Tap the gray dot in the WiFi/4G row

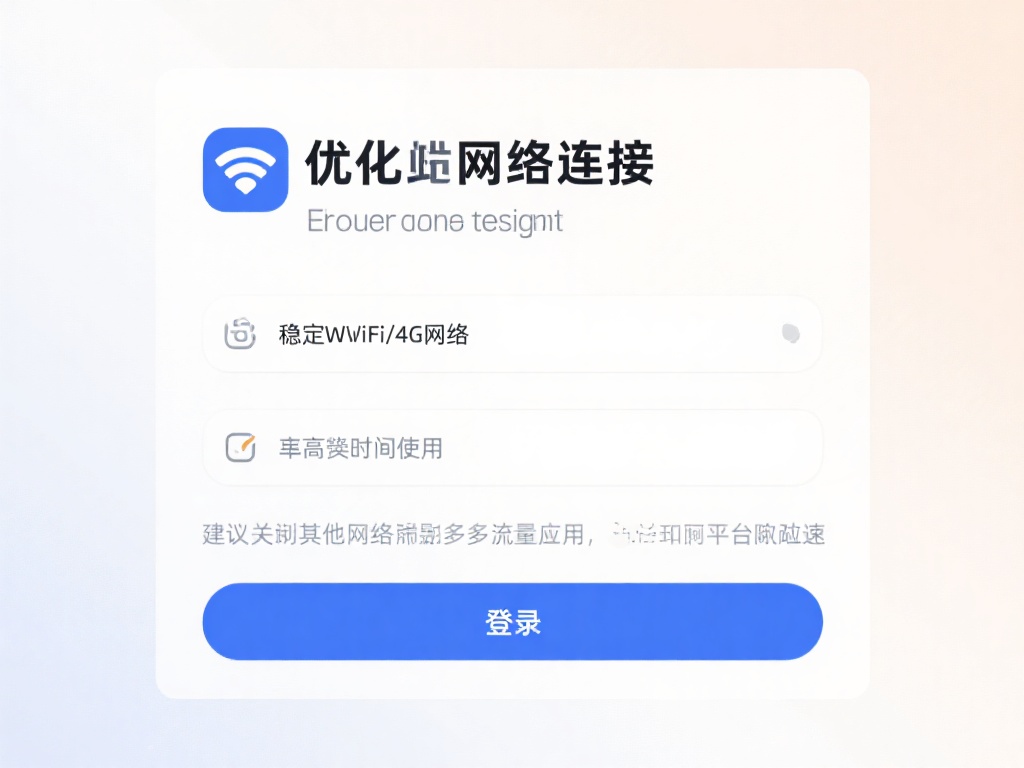point(790,334)
